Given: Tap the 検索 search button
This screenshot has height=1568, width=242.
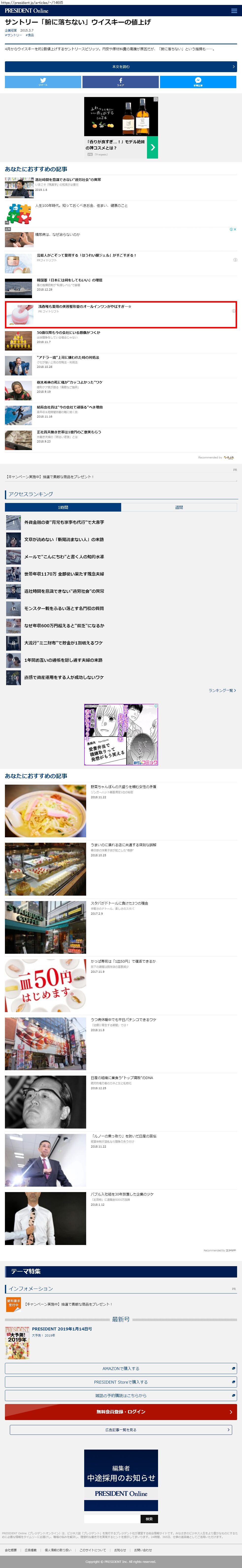Looking at the screenshot, I should click(x=149, y=1519).
